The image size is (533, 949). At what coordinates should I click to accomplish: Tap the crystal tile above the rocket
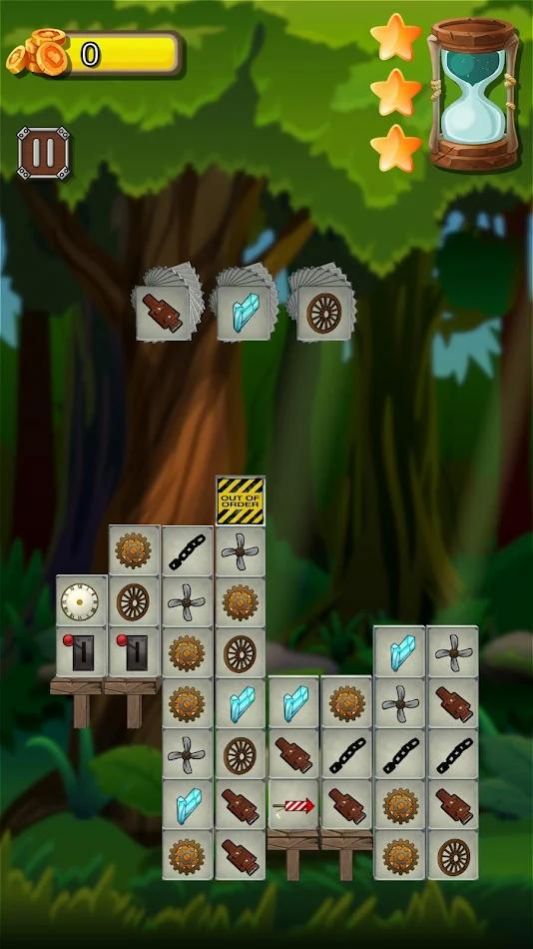click(293, 703)
